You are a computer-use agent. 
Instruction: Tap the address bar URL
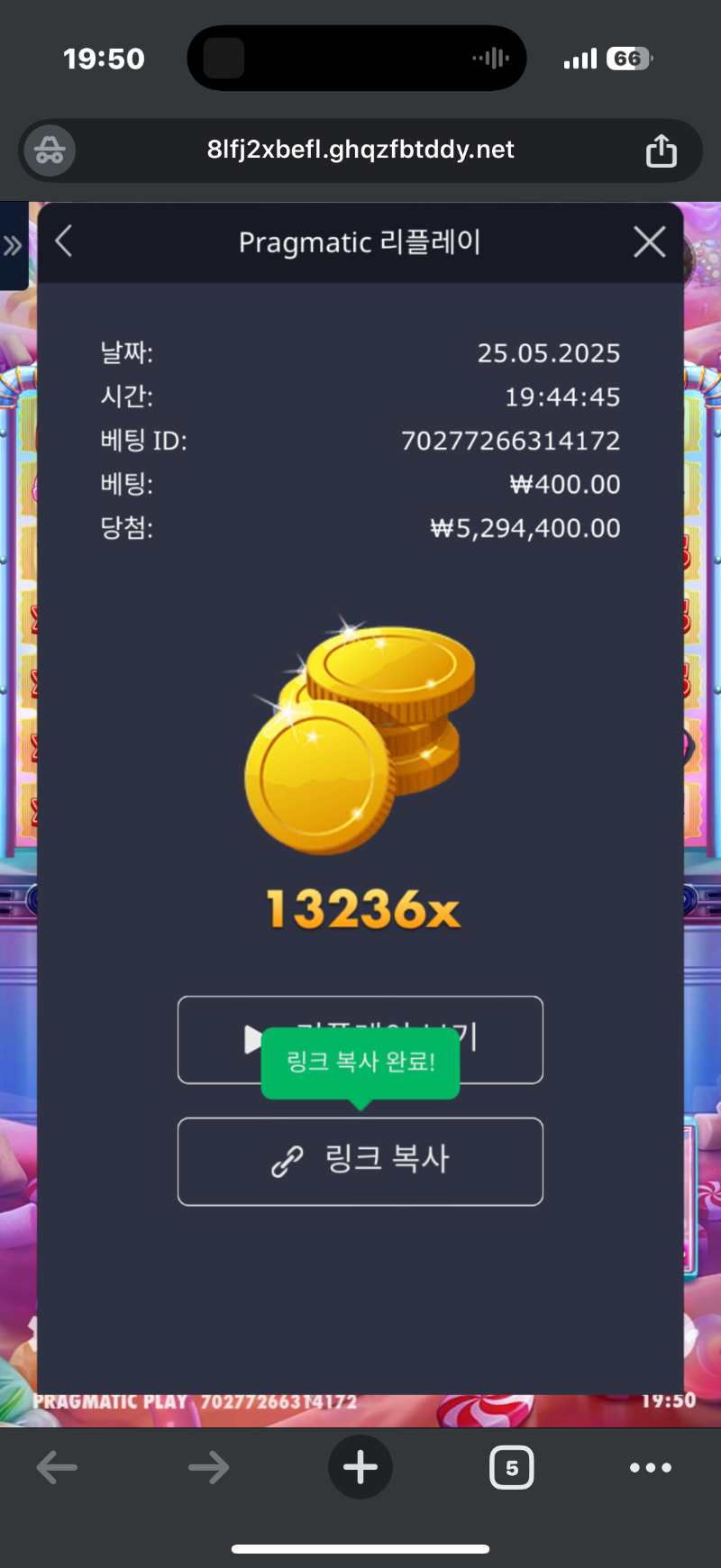(360, 150)
